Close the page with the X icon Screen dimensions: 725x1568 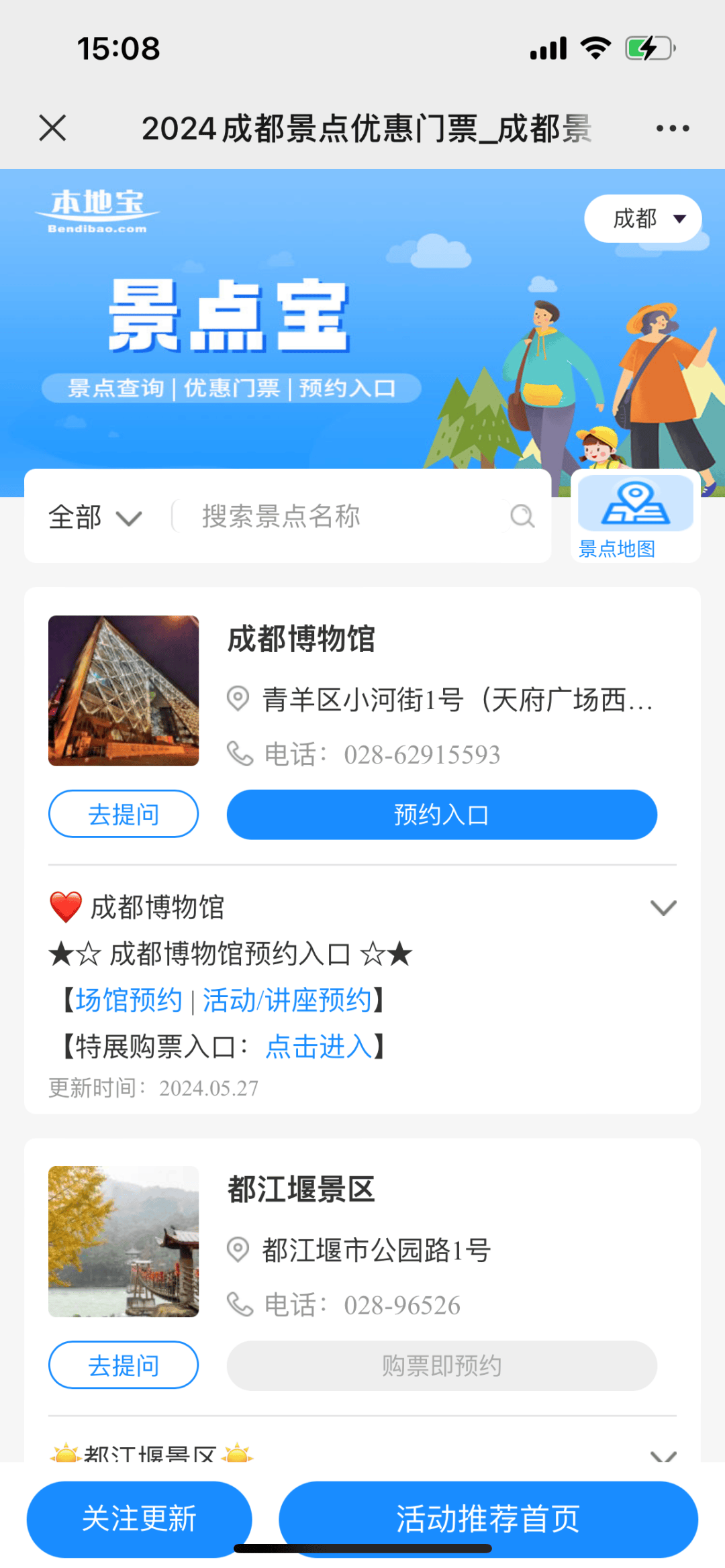coord(54,127)
